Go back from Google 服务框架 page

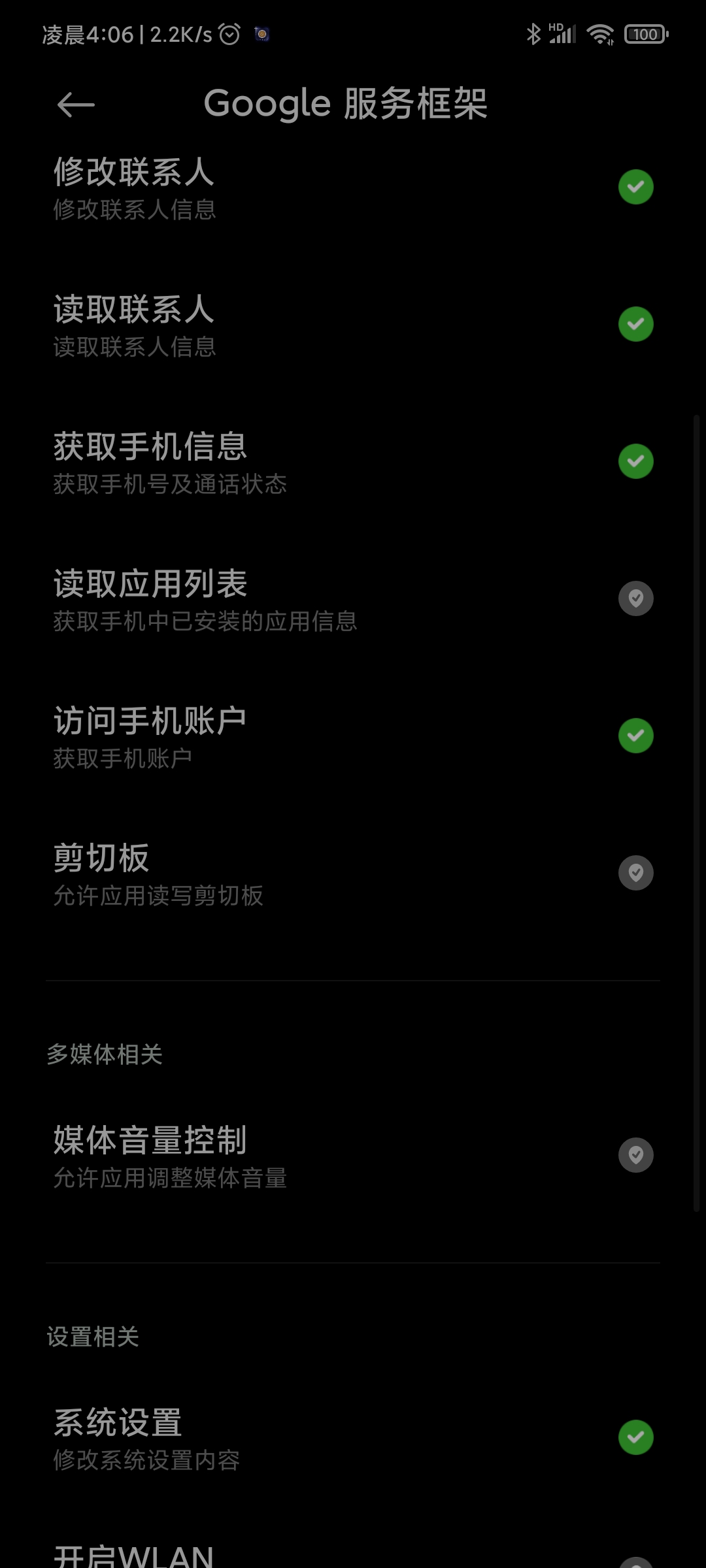76,105
